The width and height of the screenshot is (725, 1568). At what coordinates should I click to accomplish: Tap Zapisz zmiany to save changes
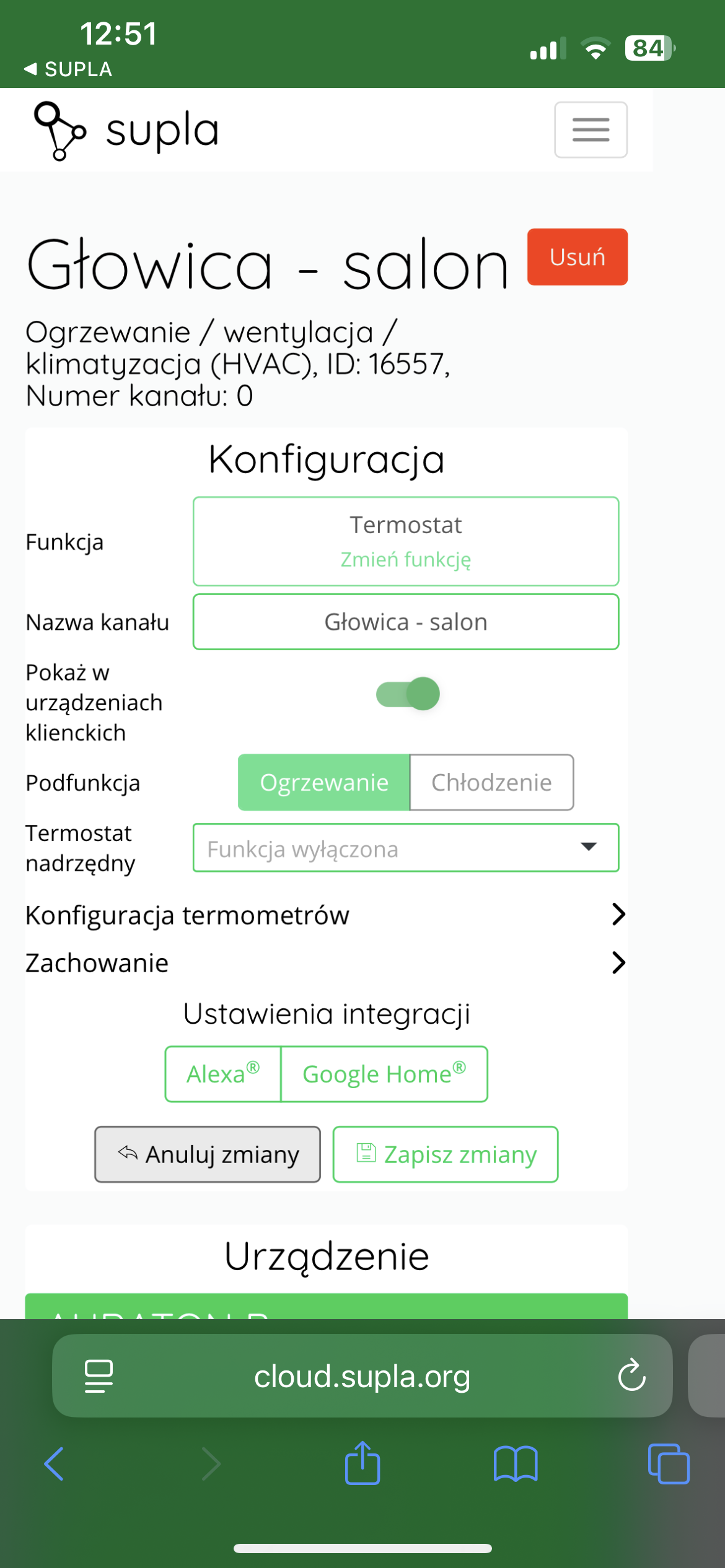coord(446,1154)
